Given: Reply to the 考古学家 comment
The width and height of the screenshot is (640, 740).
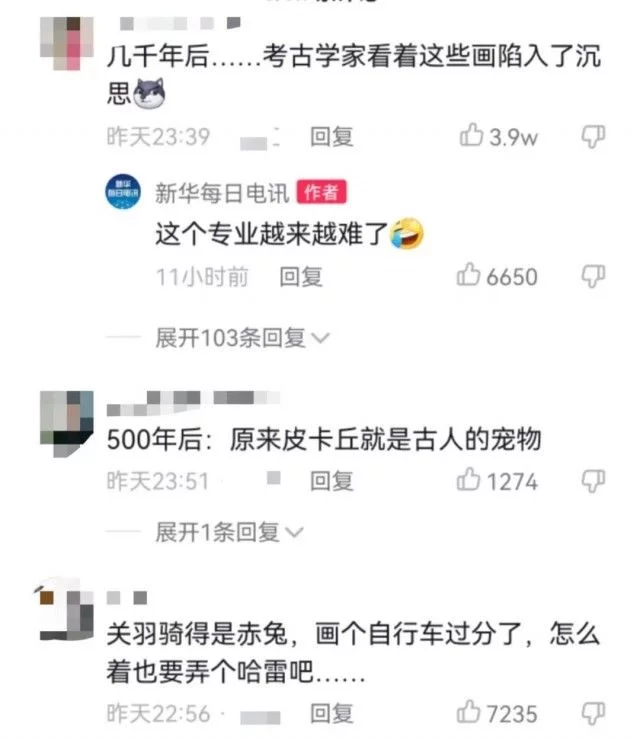Looking at the screenshot, I should (x=331, y=137).
